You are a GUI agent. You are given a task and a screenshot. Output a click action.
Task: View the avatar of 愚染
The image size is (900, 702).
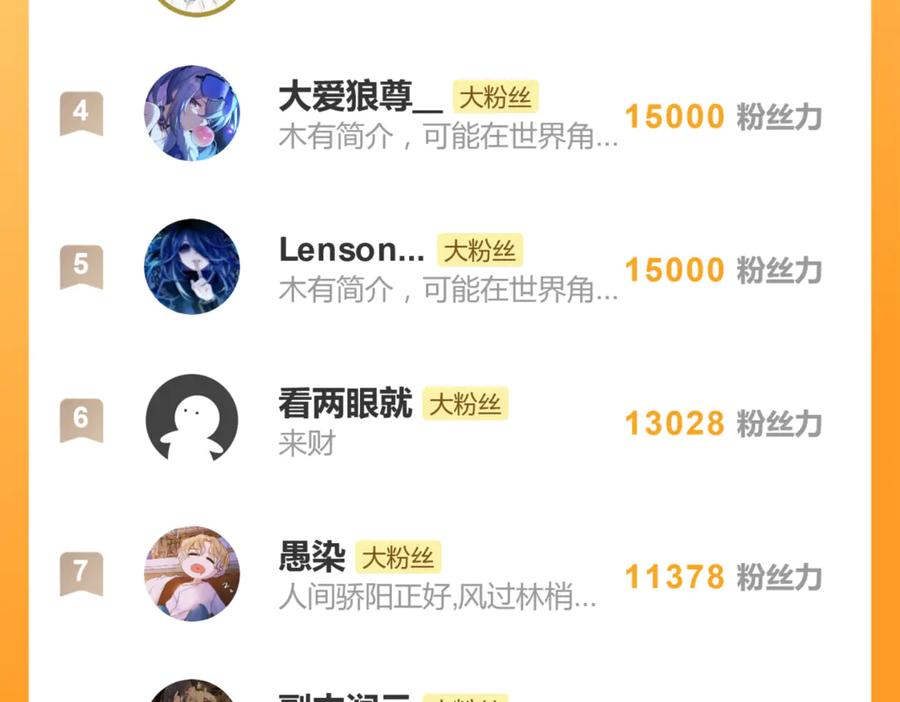click(x=192, y=574)
